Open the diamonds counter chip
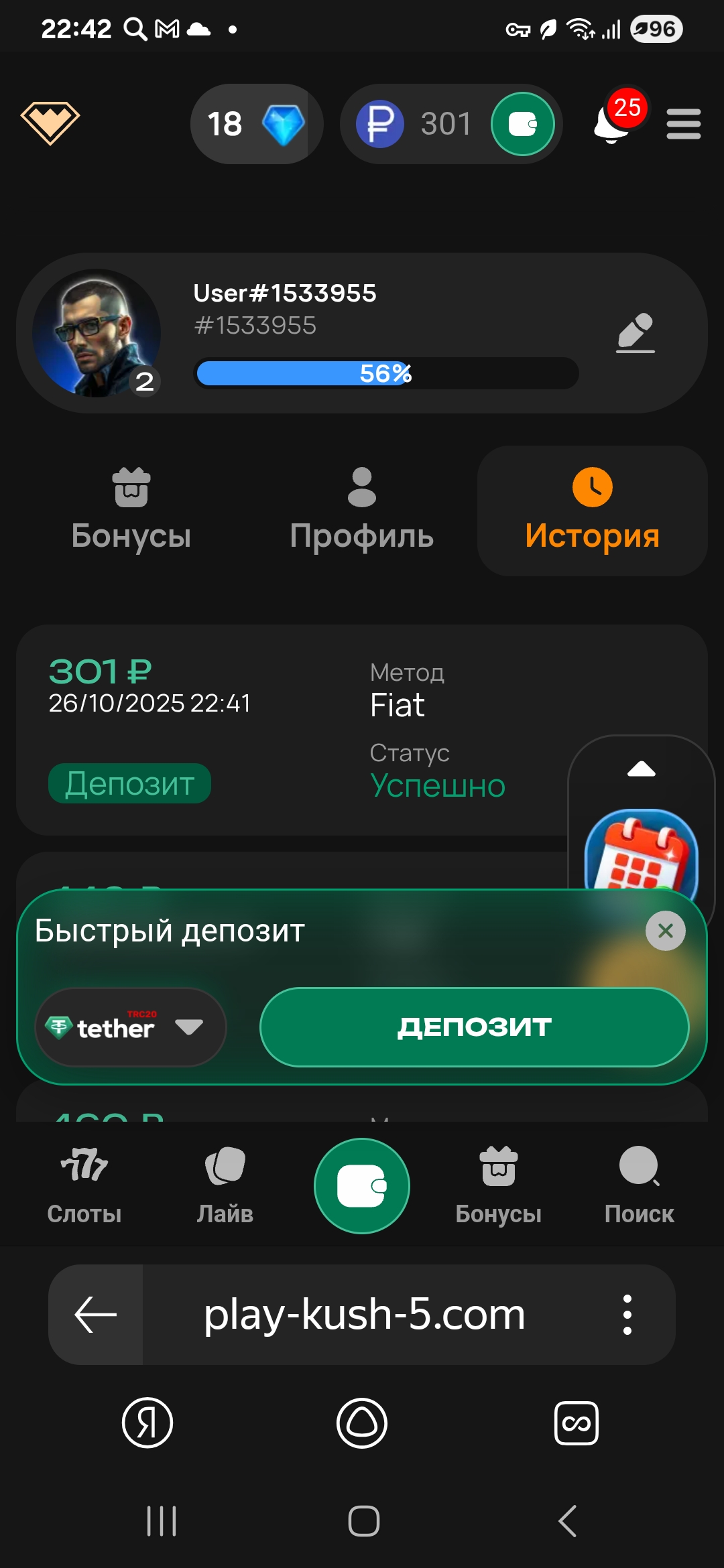The width and height of the screenshot is (724, 1568). pos(255,124)
